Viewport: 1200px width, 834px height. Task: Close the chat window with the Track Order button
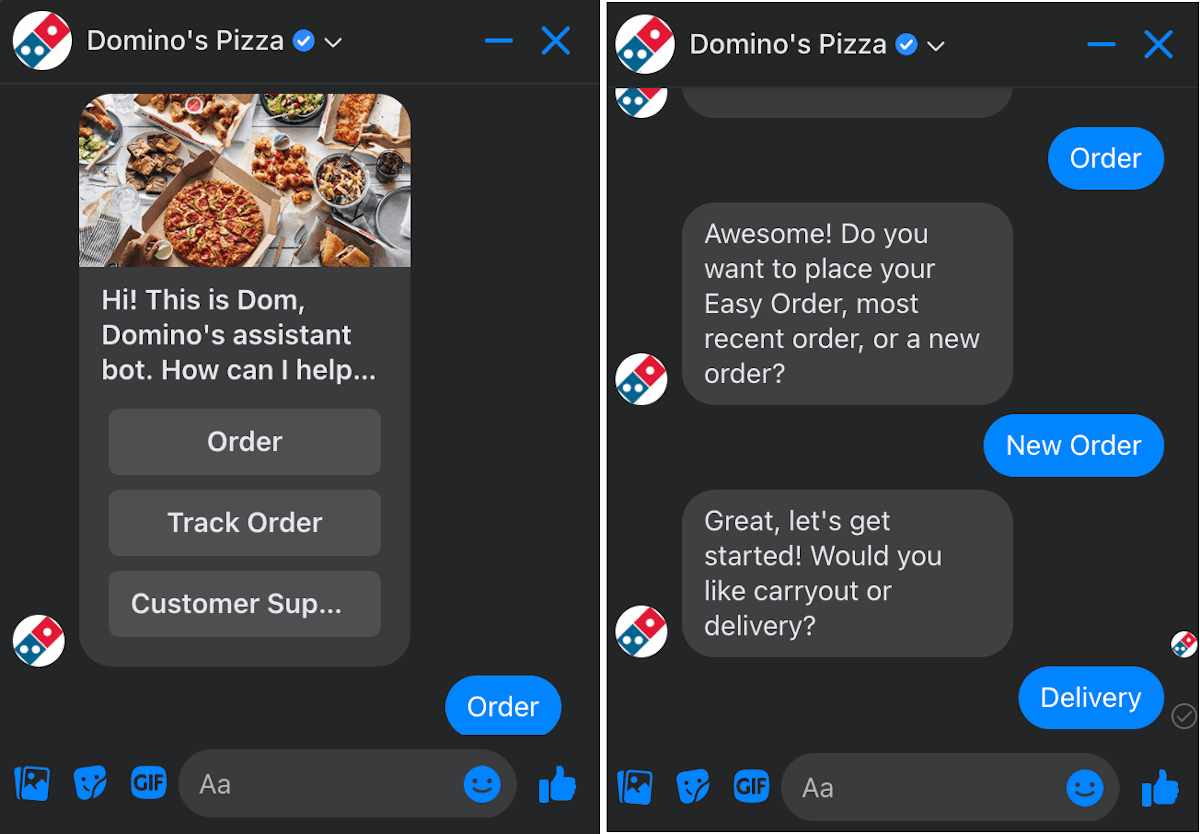pyautogui.click(x=555, y=41)
